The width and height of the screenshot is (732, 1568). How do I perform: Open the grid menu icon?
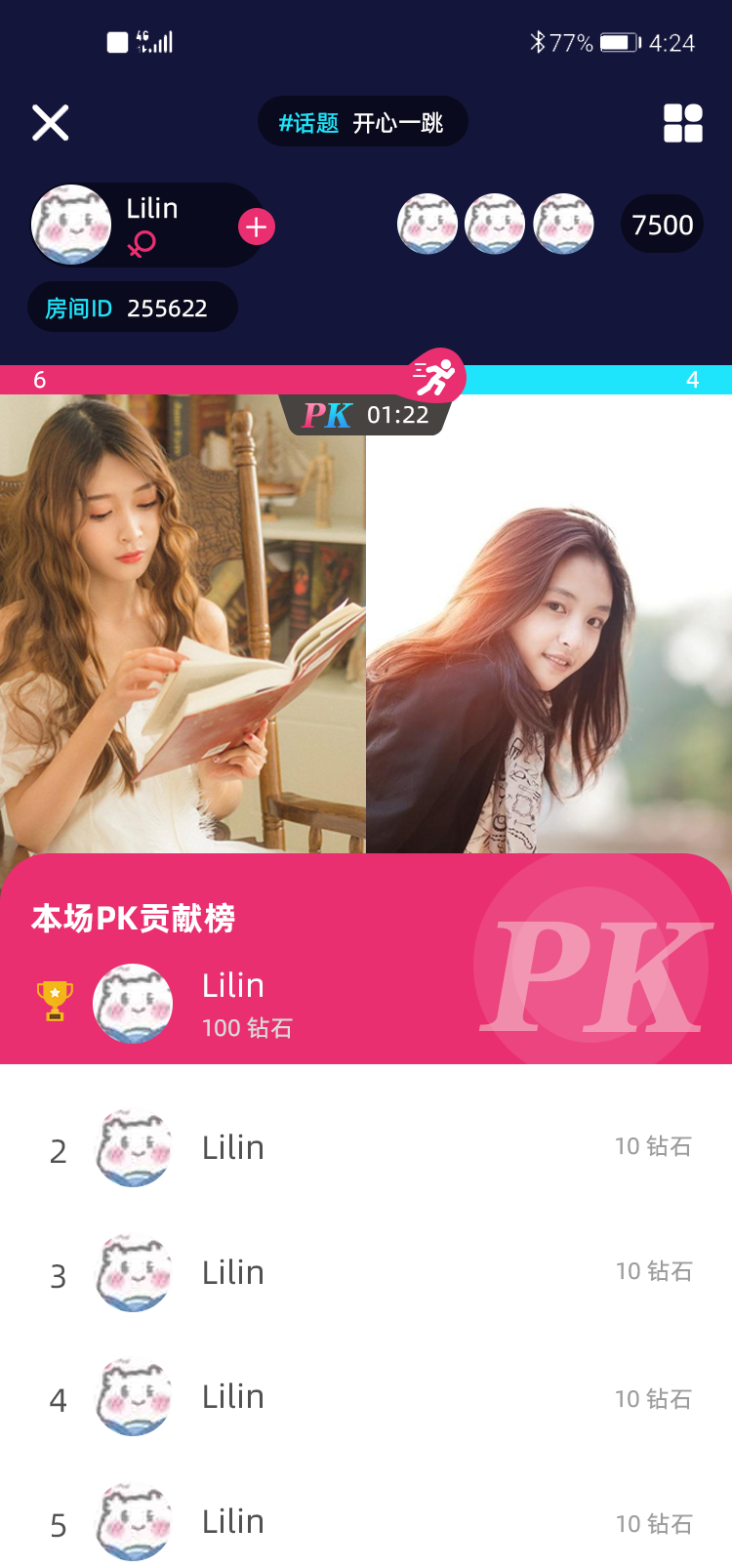pos(682,123)
